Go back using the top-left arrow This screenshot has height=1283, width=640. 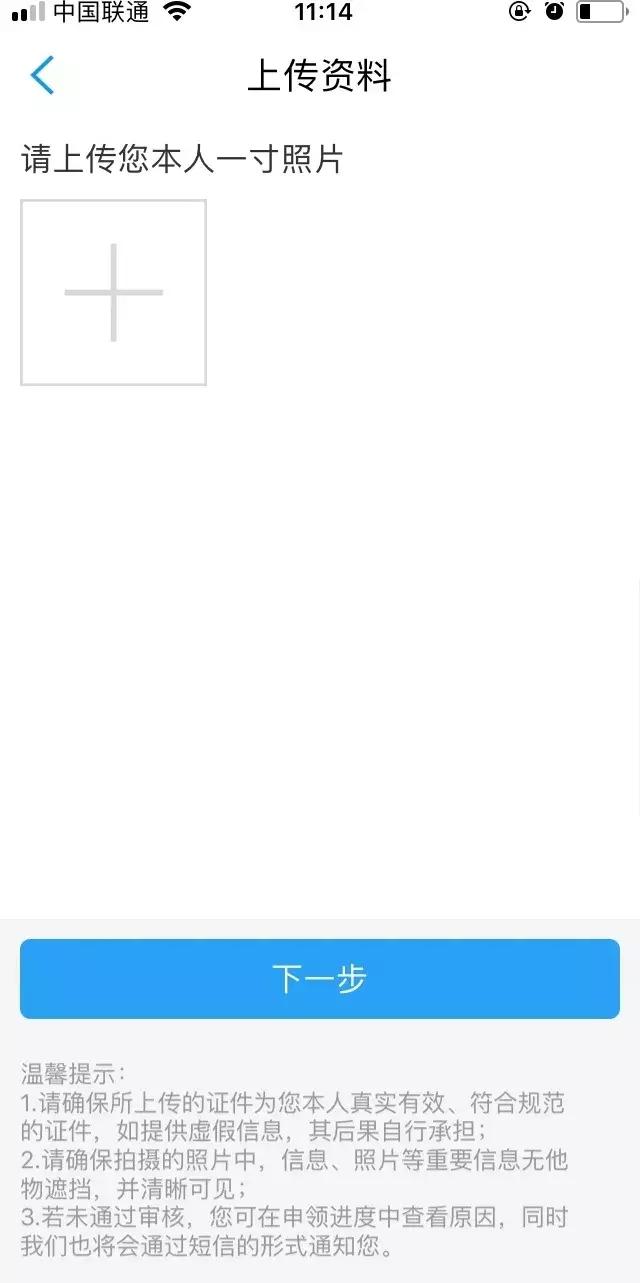[x=42, y=76]
